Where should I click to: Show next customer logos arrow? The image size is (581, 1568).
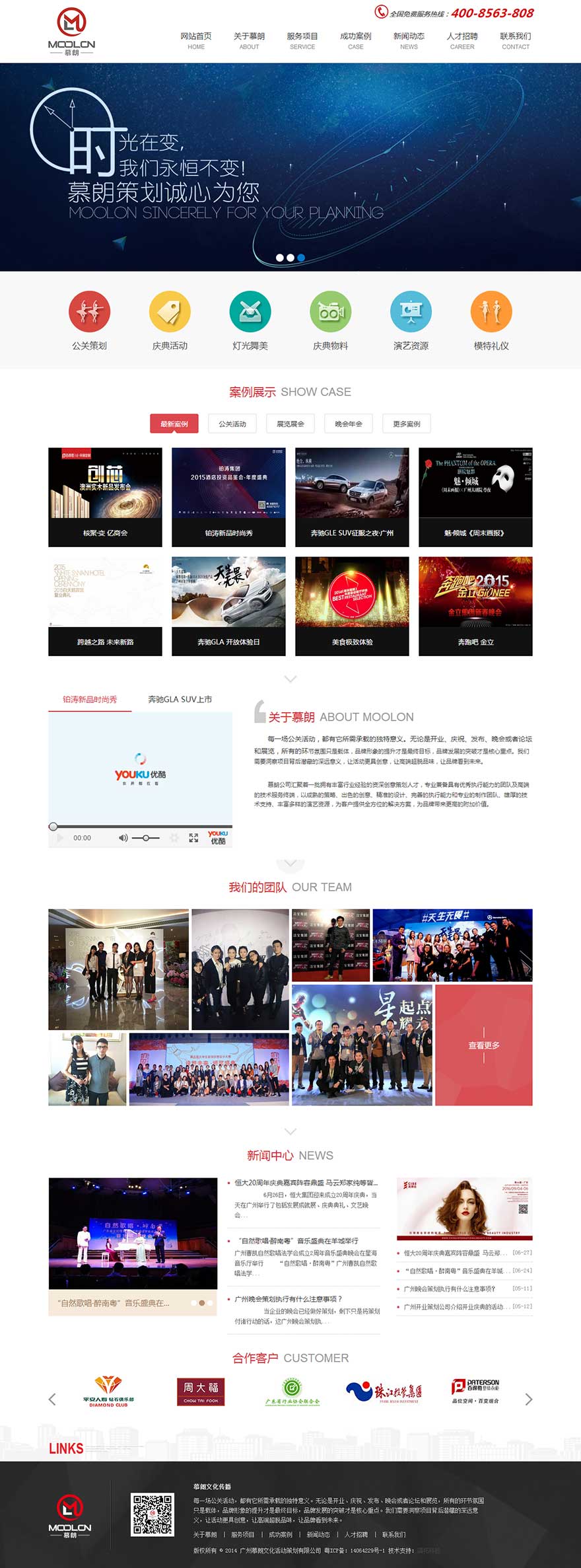coord(528,1399)
